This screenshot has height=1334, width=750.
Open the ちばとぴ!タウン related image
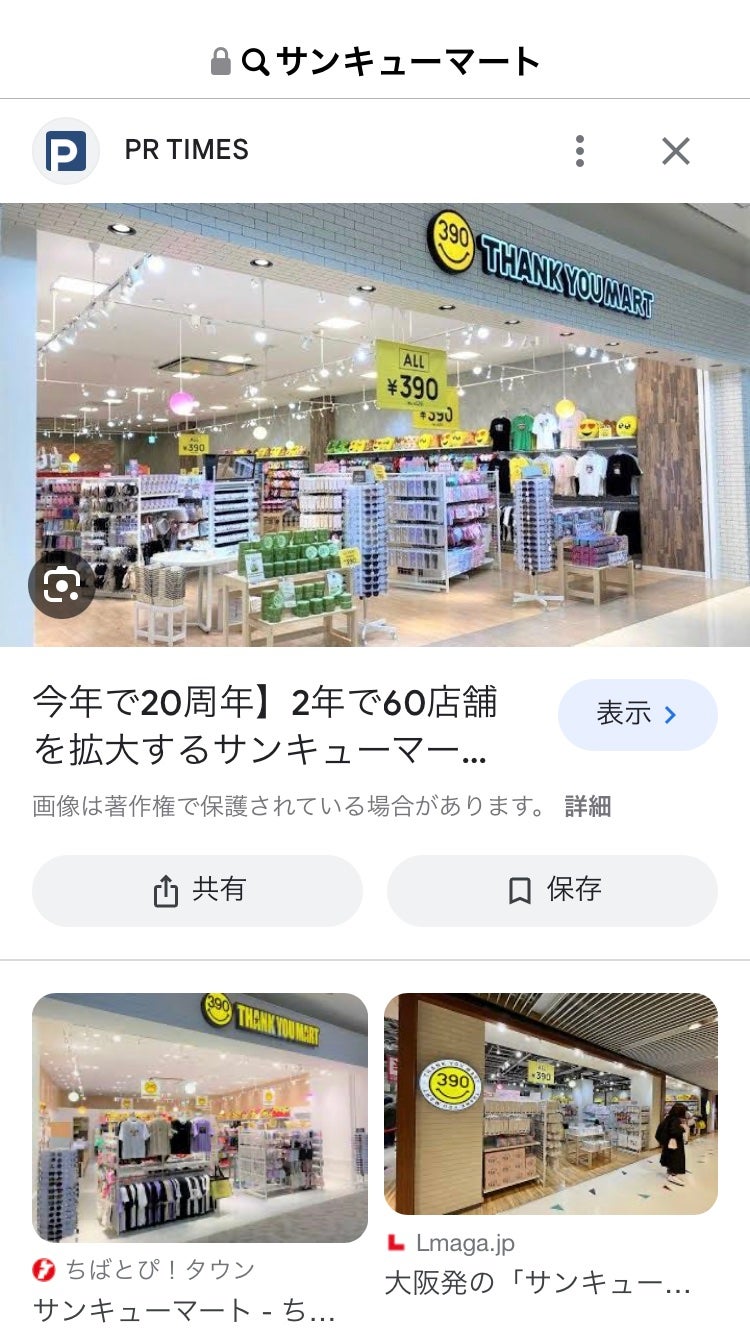(x=200, y=1117)
